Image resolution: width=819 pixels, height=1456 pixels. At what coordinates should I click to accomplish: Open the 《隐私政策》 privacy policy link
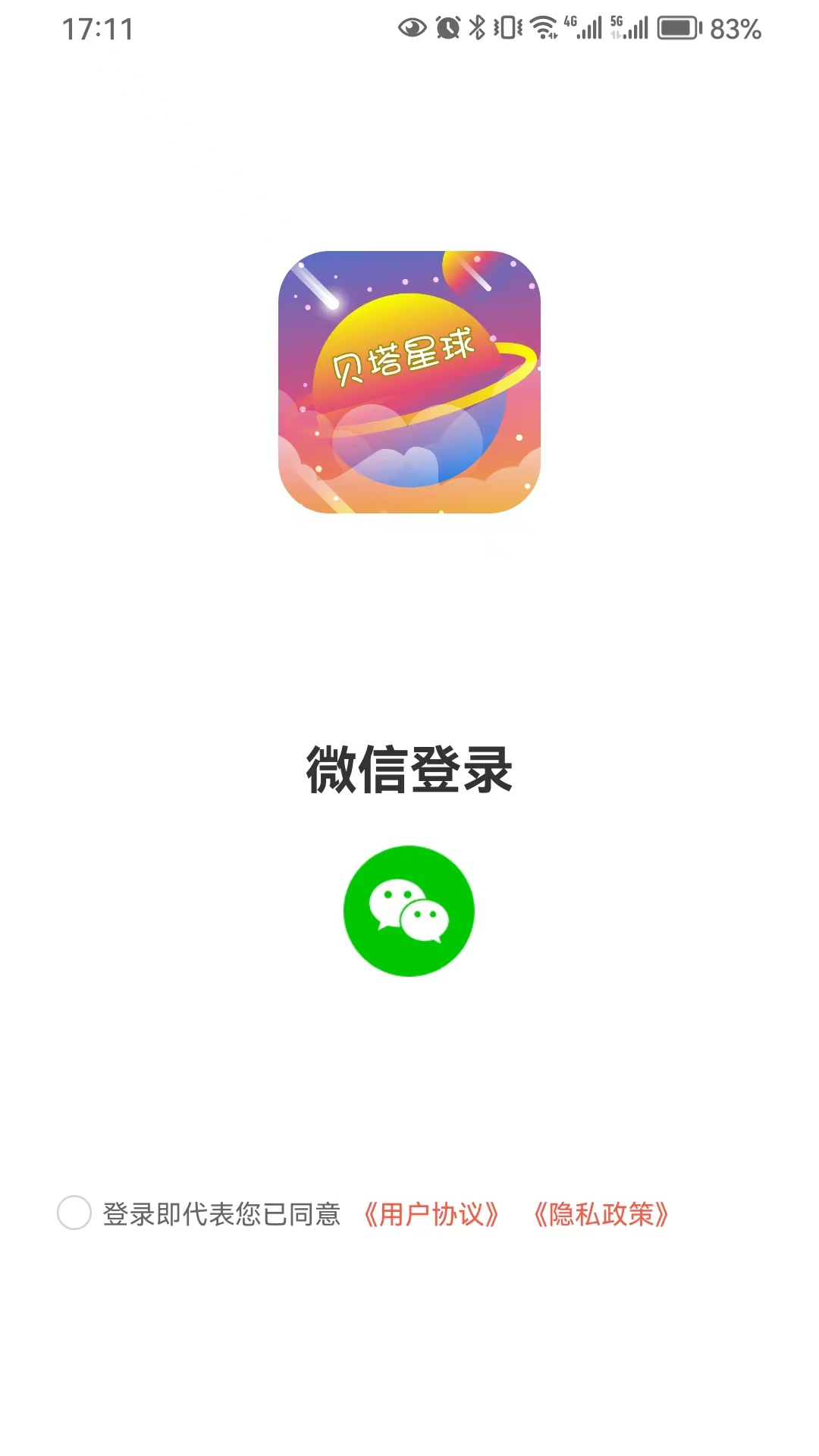601,1214
